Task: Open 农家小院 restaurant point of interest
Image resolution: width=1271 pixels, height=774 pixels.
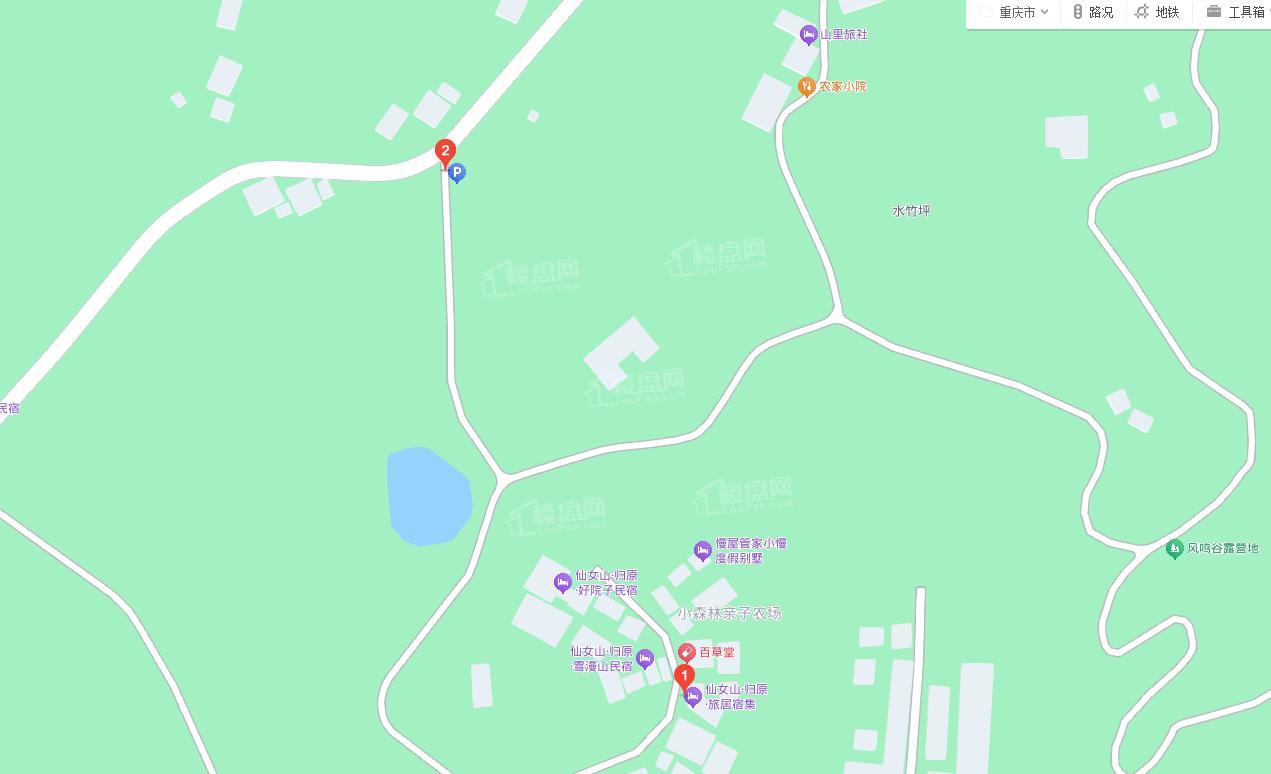Action: pos(807,87)
